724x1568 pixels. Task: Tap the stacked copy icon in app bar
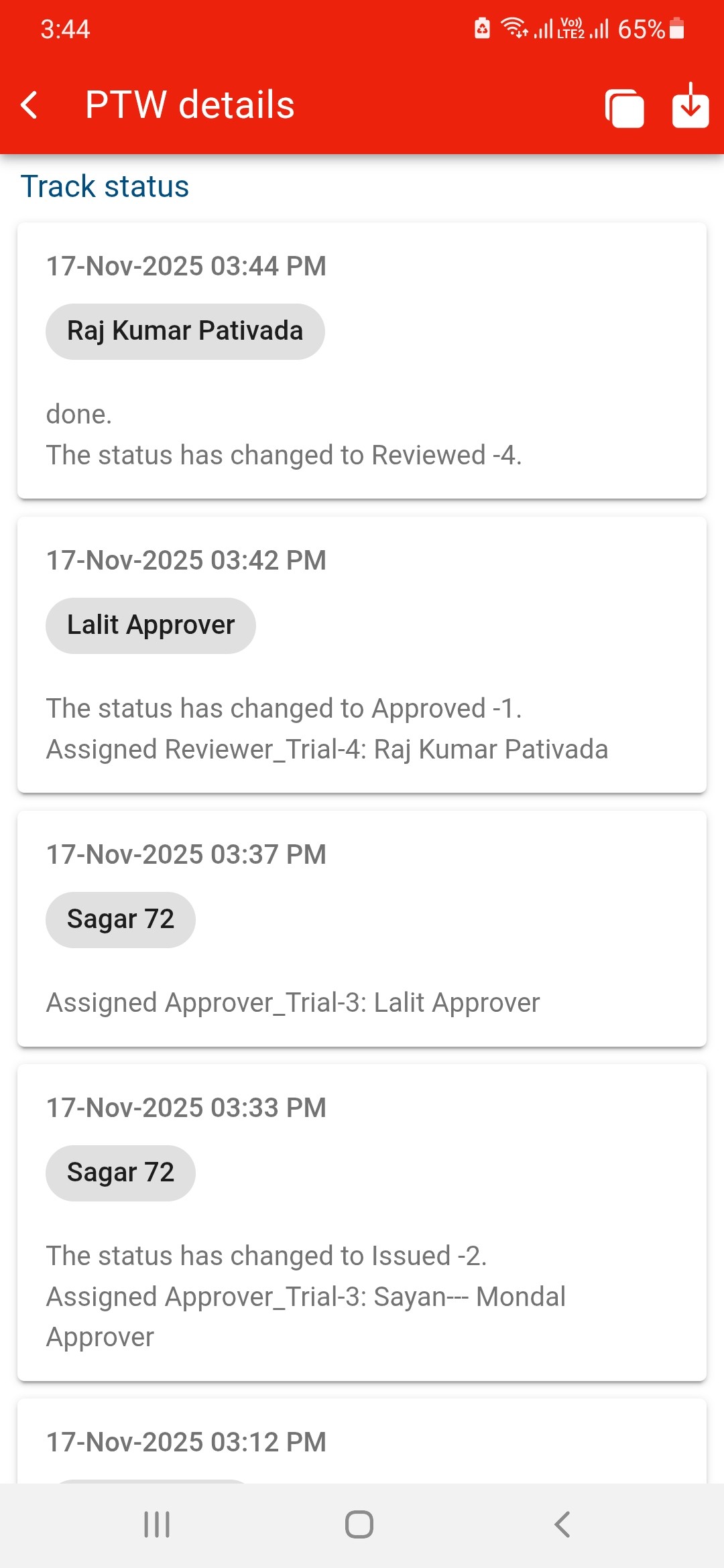click(624, 107)
